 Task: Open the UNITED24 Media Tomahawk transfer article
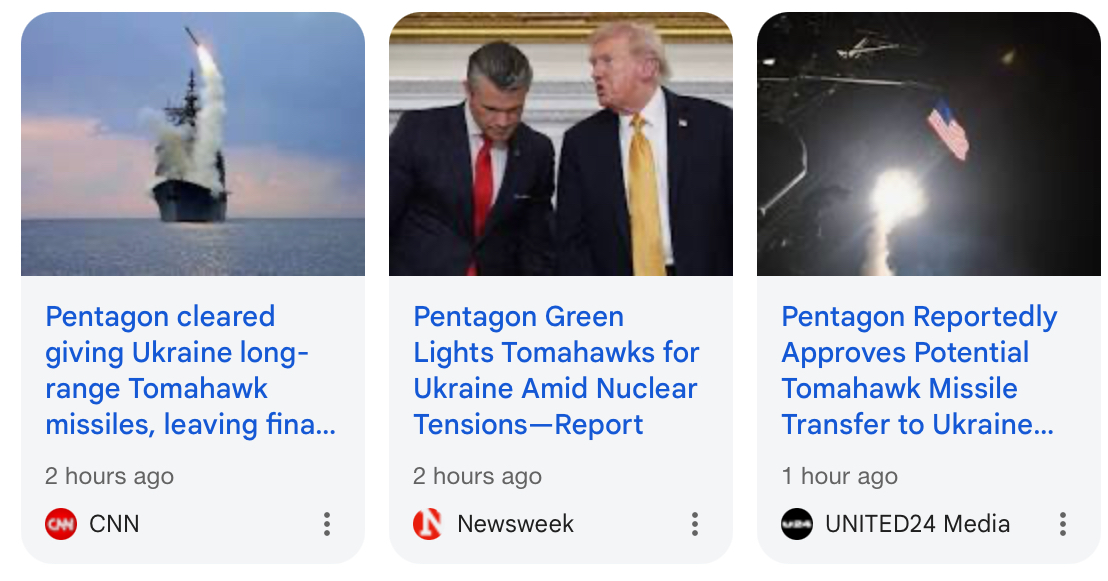click(x=918, y=371)
